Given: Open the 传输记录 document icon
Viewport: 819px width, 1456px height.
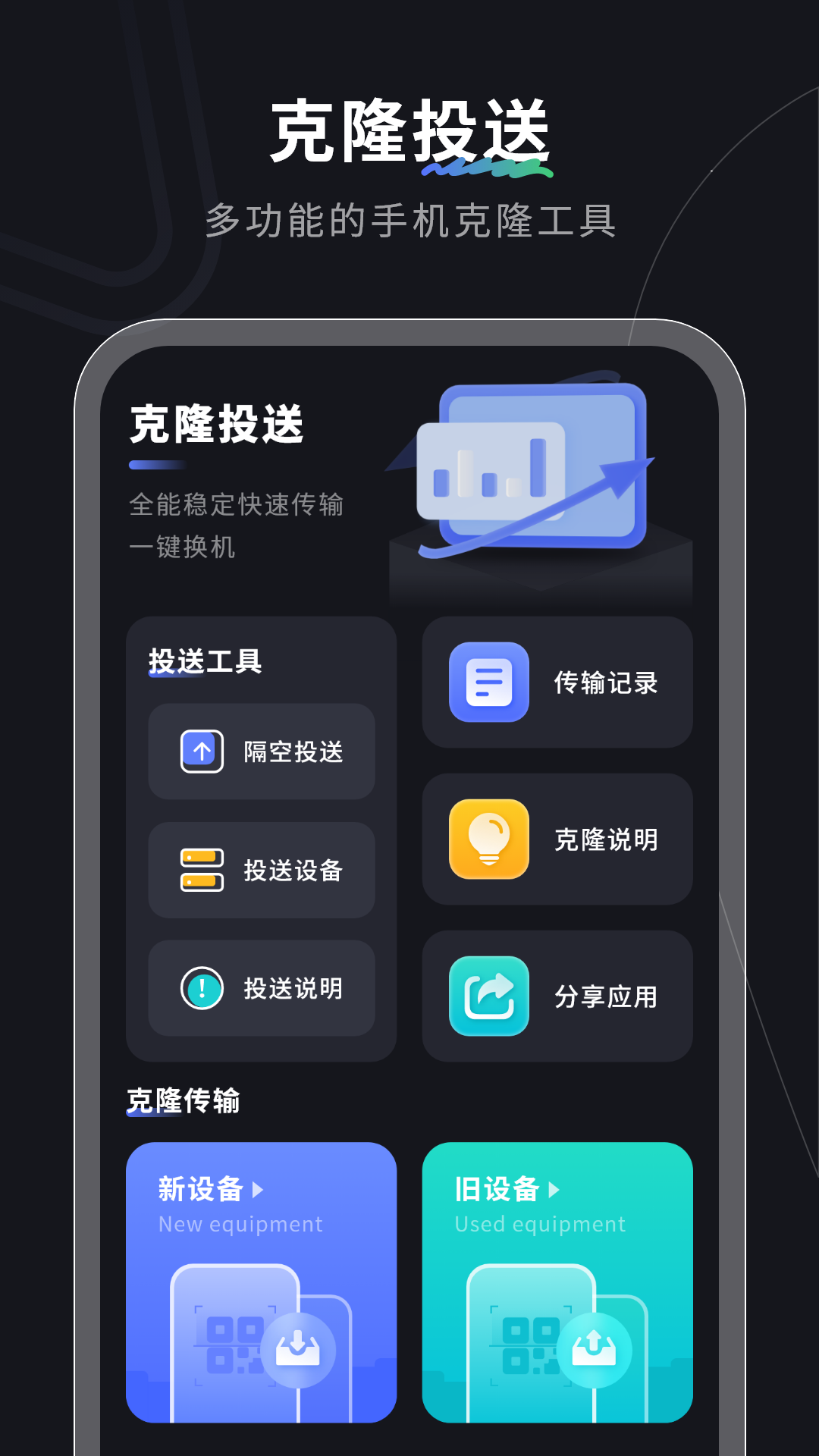Looking at the screenshot, I should [x=488, y=681].
